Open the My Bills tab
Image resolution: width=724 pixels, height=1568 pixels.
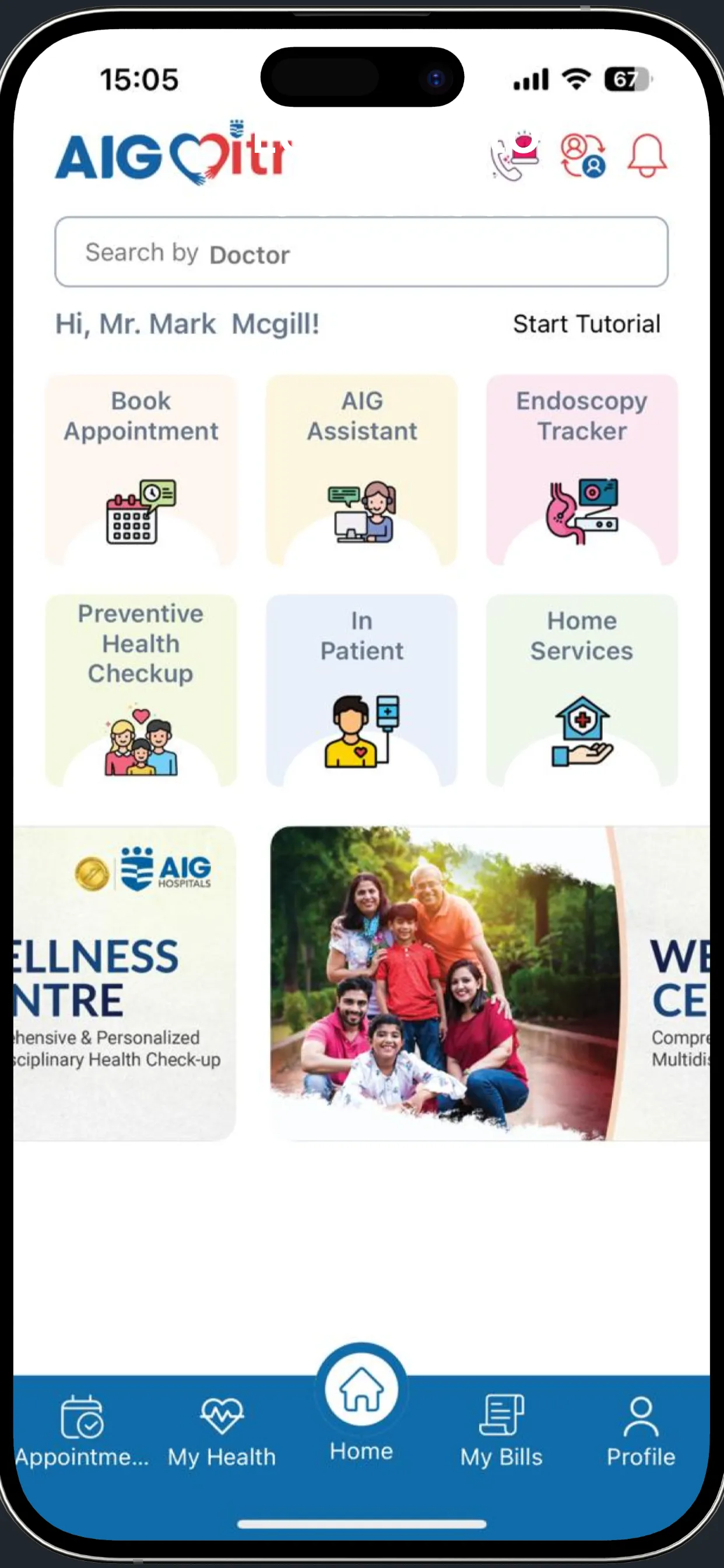501,1430
